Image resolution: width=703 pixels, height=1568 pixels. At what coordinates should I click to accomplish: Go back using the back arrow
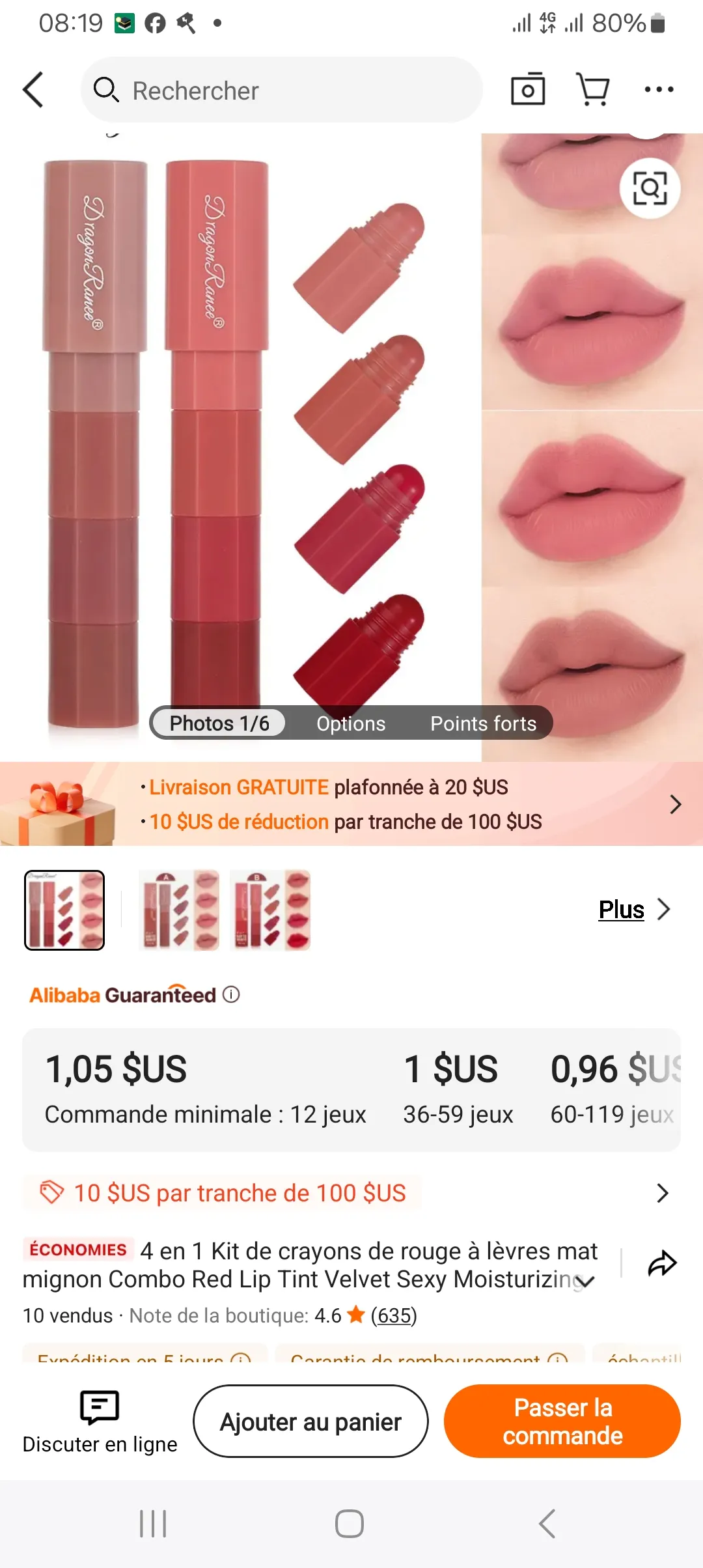31,89
